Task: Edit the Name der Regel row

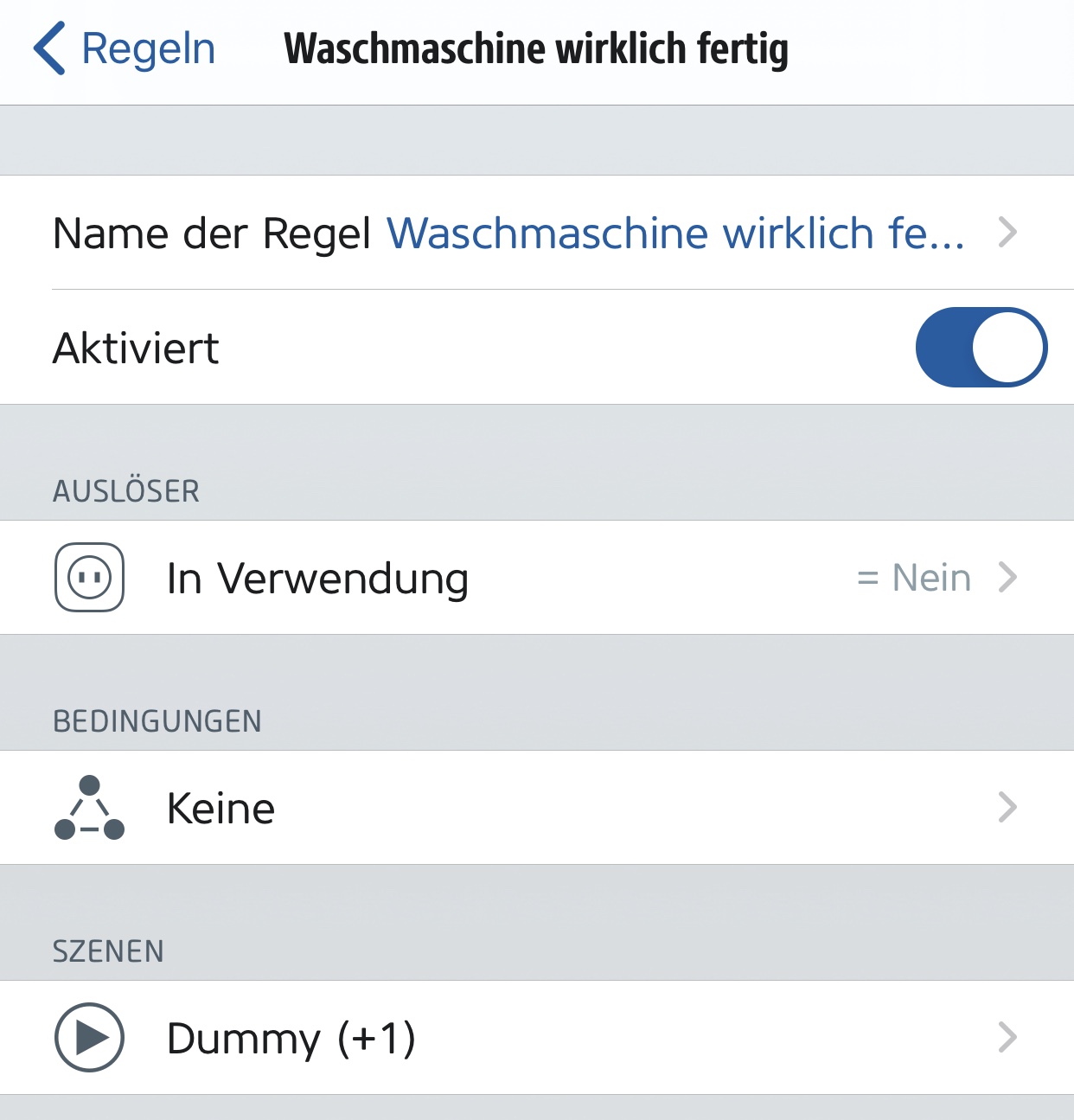Action: pos(536,234)
